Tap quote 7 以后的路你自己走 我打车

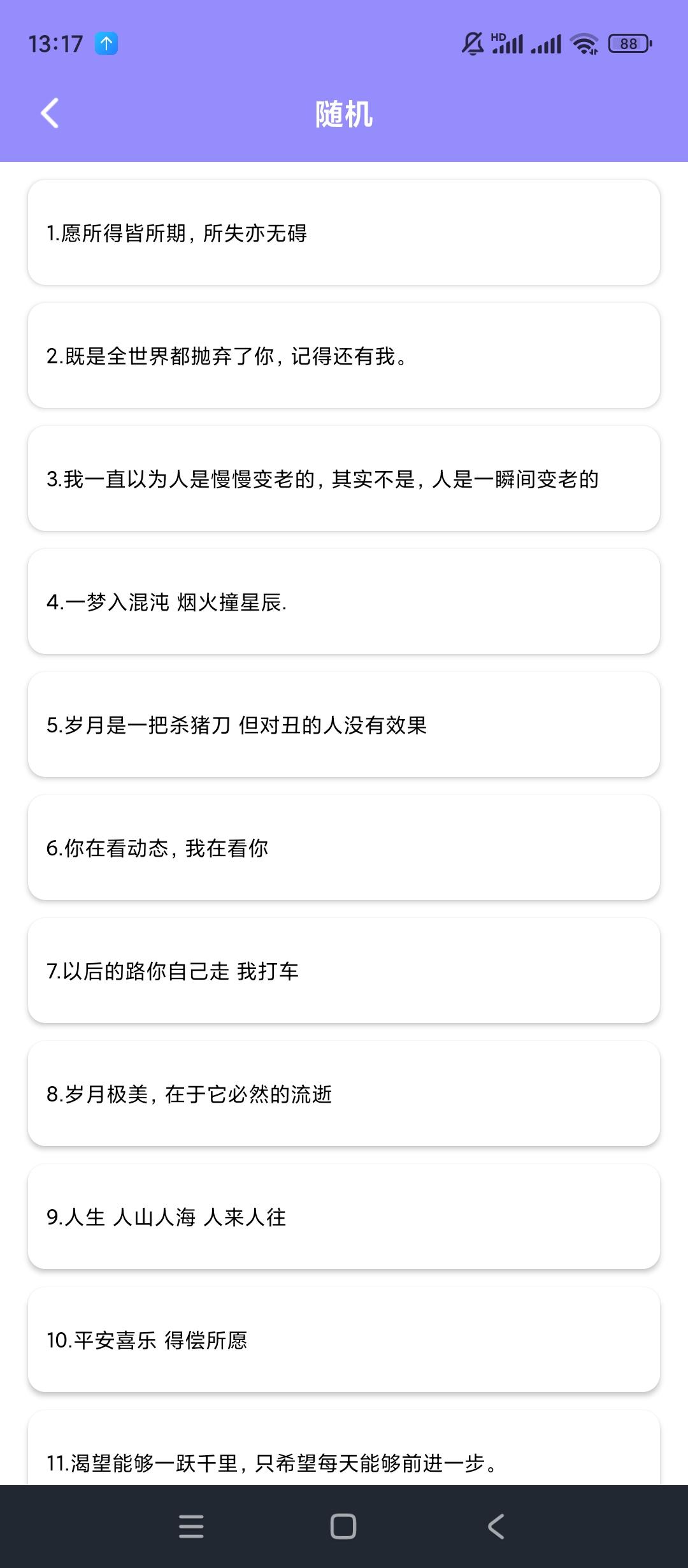point(344,971)
